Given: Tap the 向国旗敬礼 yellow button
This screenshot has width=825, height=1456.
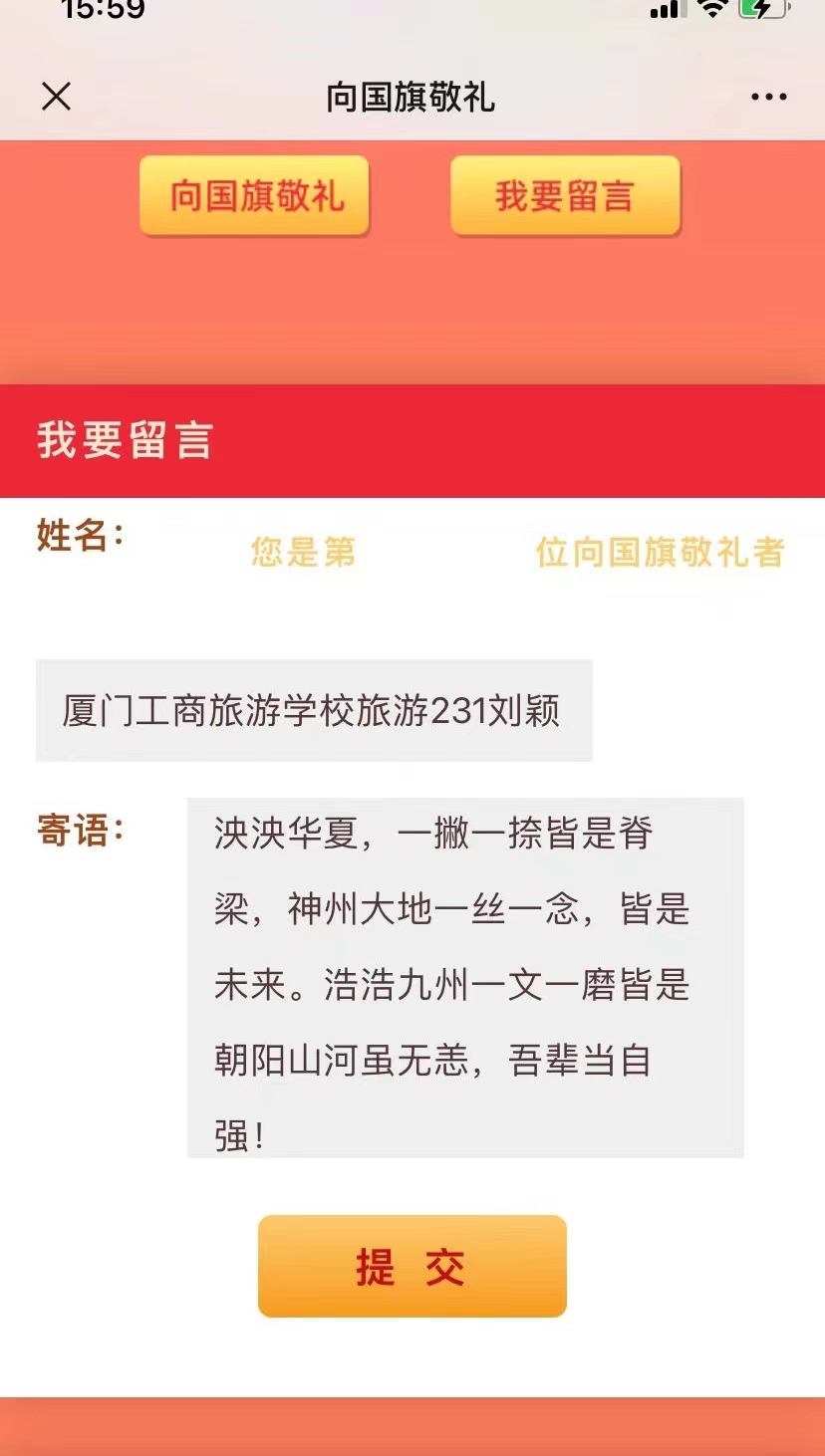Looking at the screenshot, I should point(255,195).
